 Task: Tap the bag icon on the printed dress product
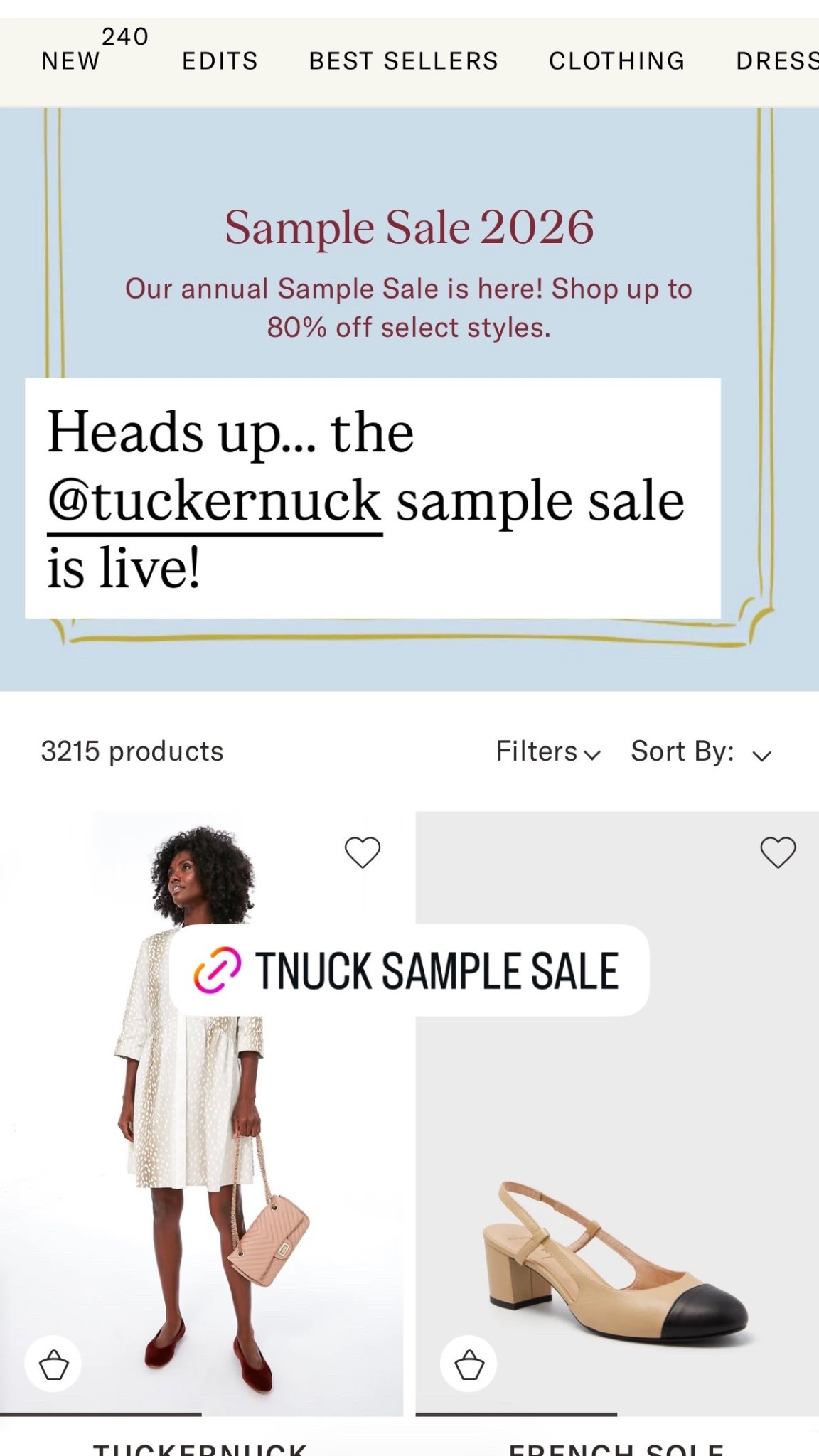pos(54,1364)
